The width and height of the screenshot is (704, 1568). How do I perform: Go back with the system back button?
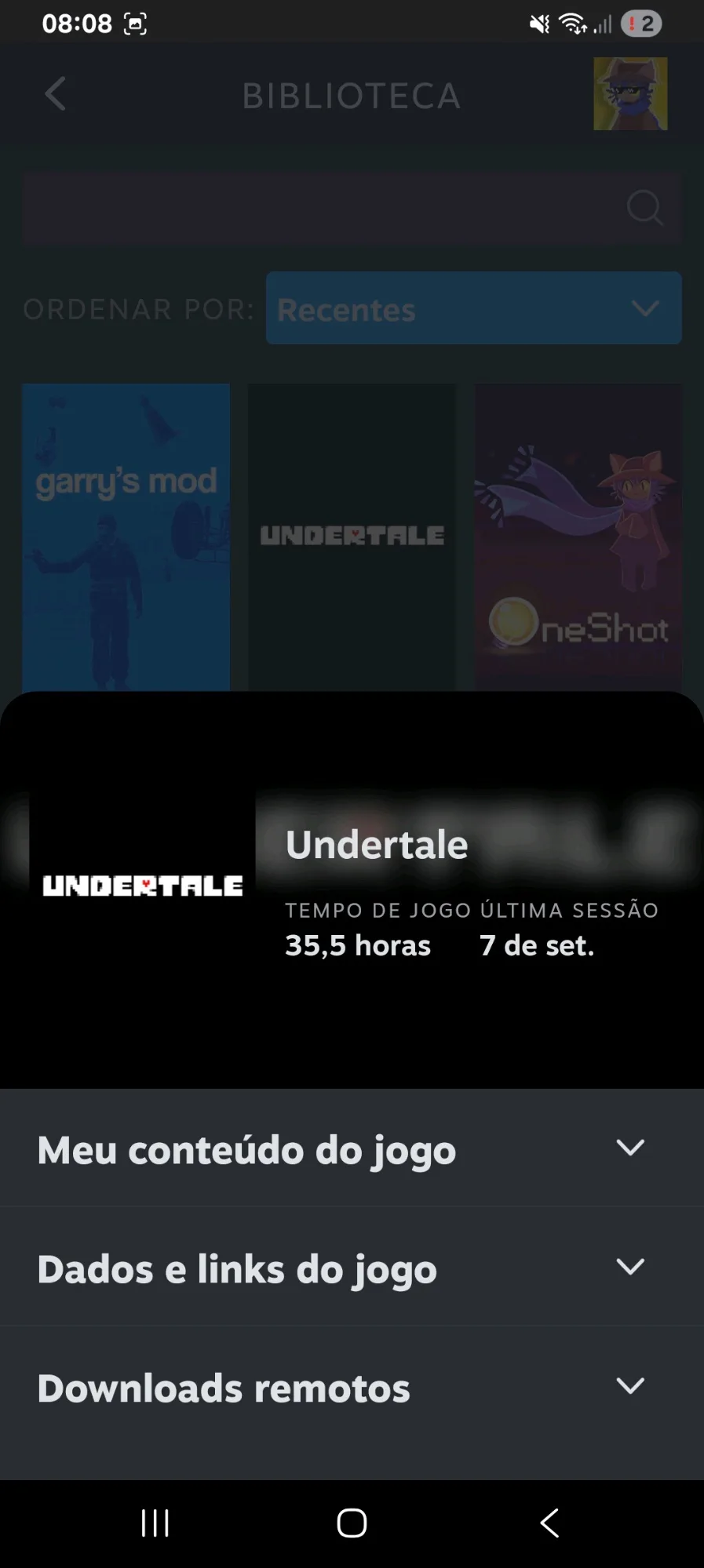(549, 1523)
